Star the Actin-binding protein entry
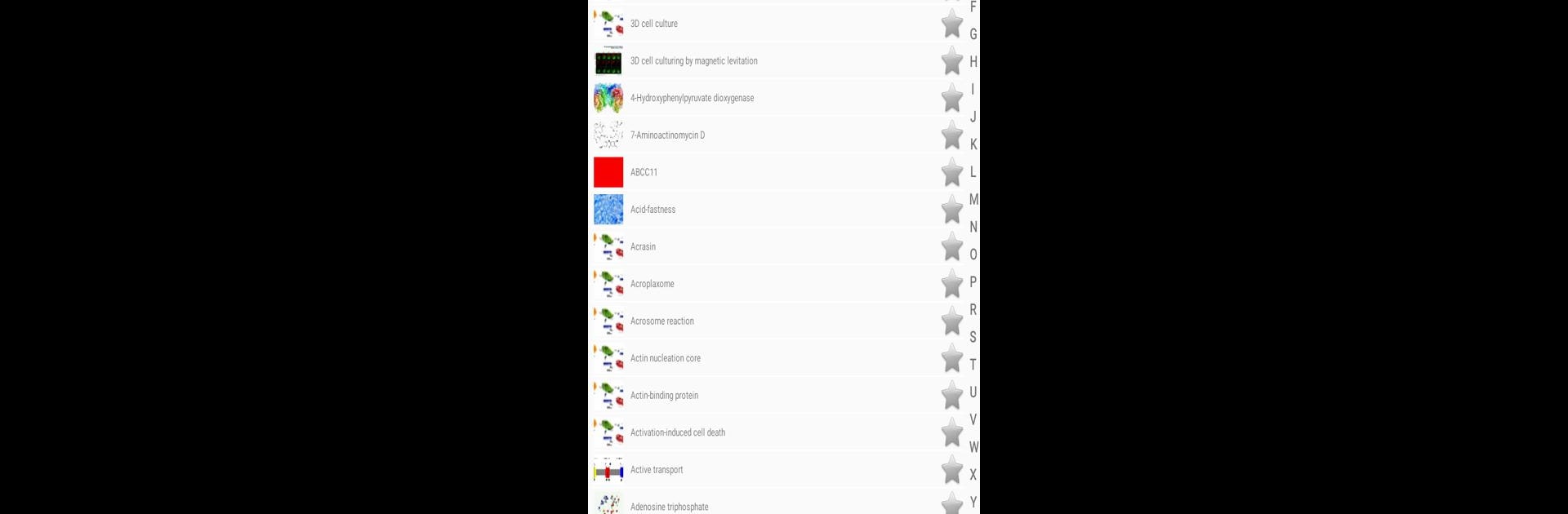This screenshot has height=514, width=1568. pyautogui.click(x=951, y=396)
